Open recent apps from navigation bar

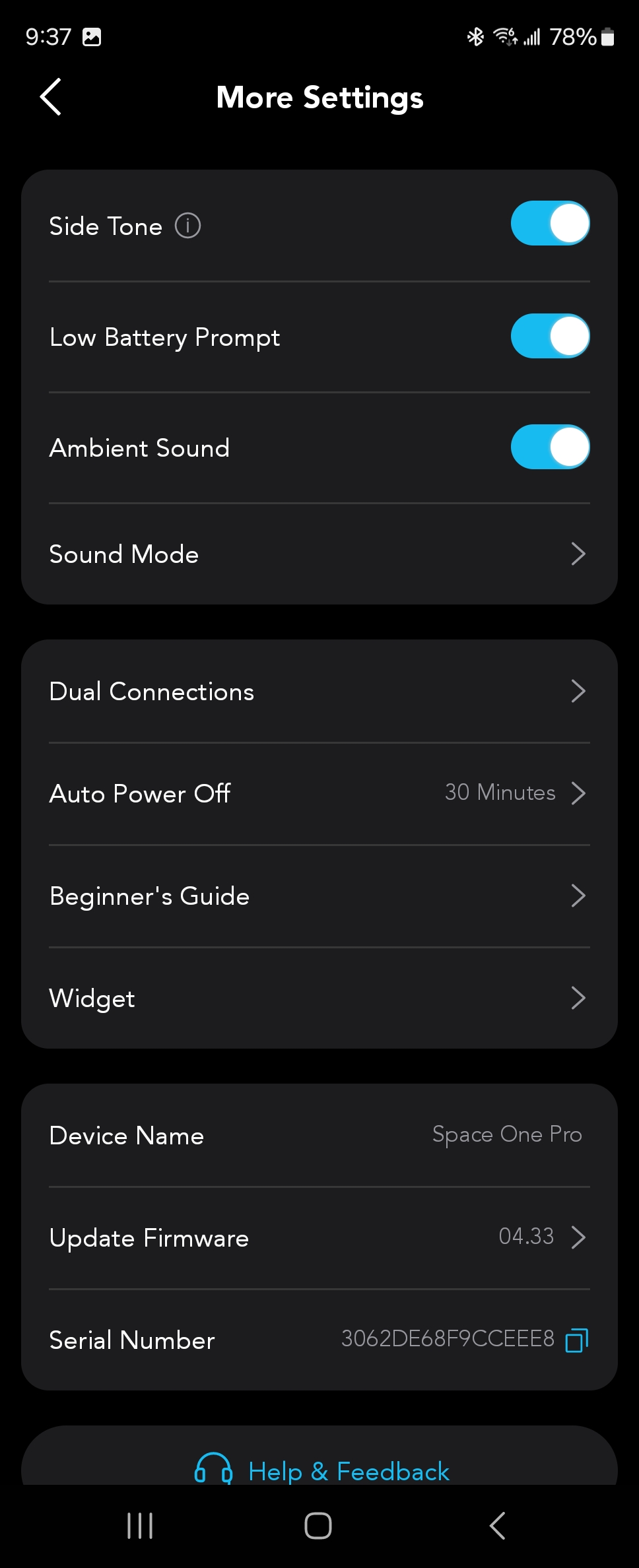pyautogui.click(x=140, y=1526)
